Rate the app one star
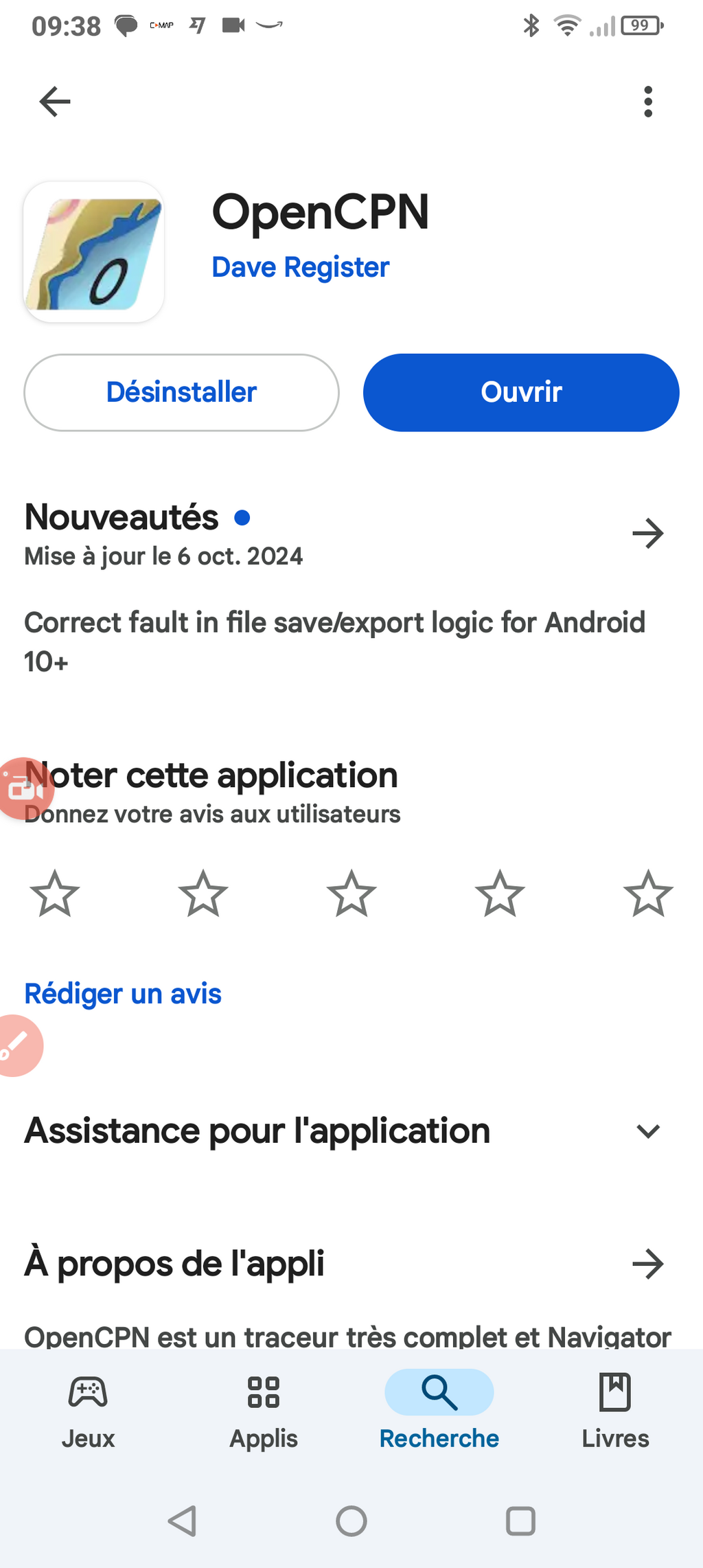The height and width of the screenshot is (1568, 703). point(55,894)
